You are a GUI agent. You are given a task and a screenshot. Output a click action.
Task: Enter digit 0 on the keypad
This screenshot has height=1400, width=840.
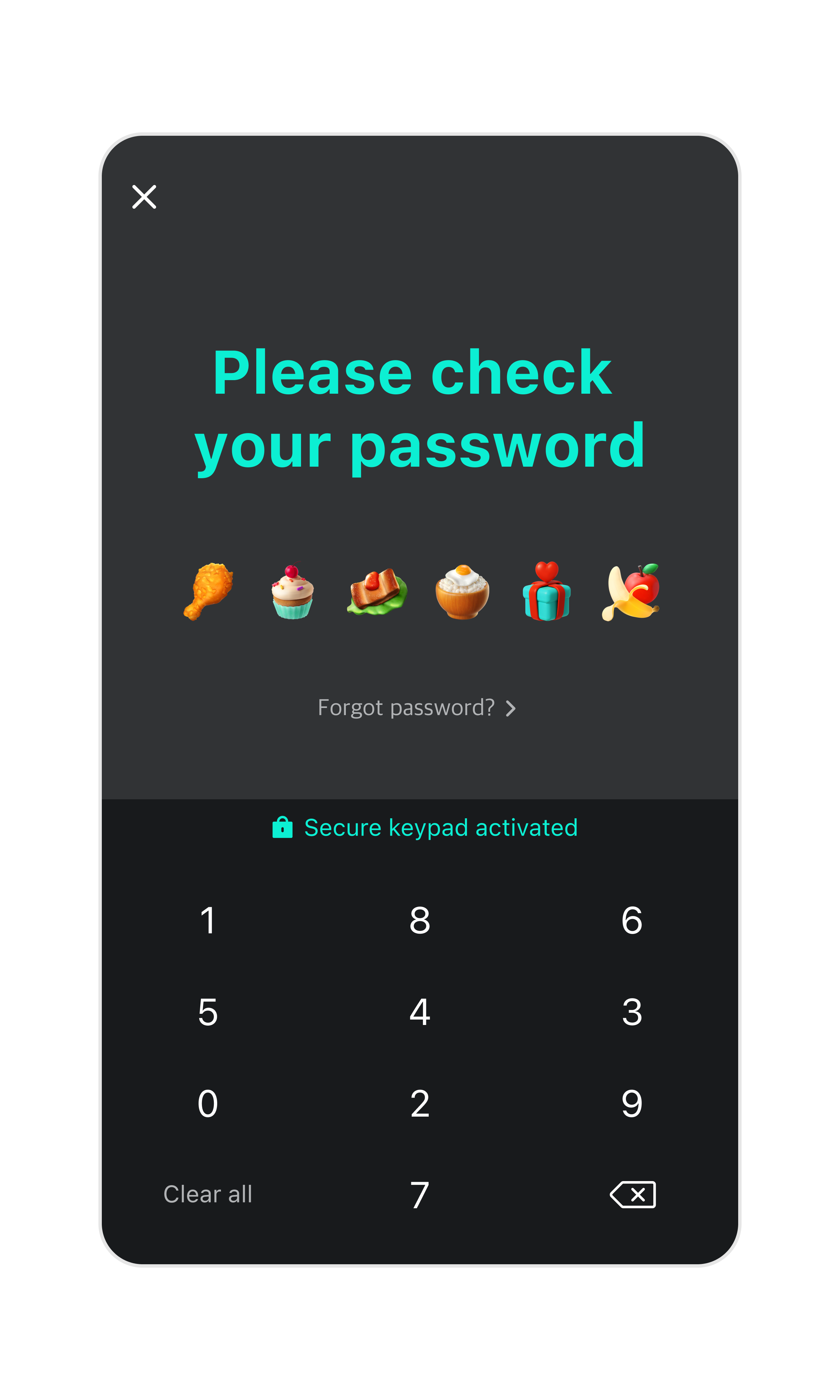[208, 1104]
